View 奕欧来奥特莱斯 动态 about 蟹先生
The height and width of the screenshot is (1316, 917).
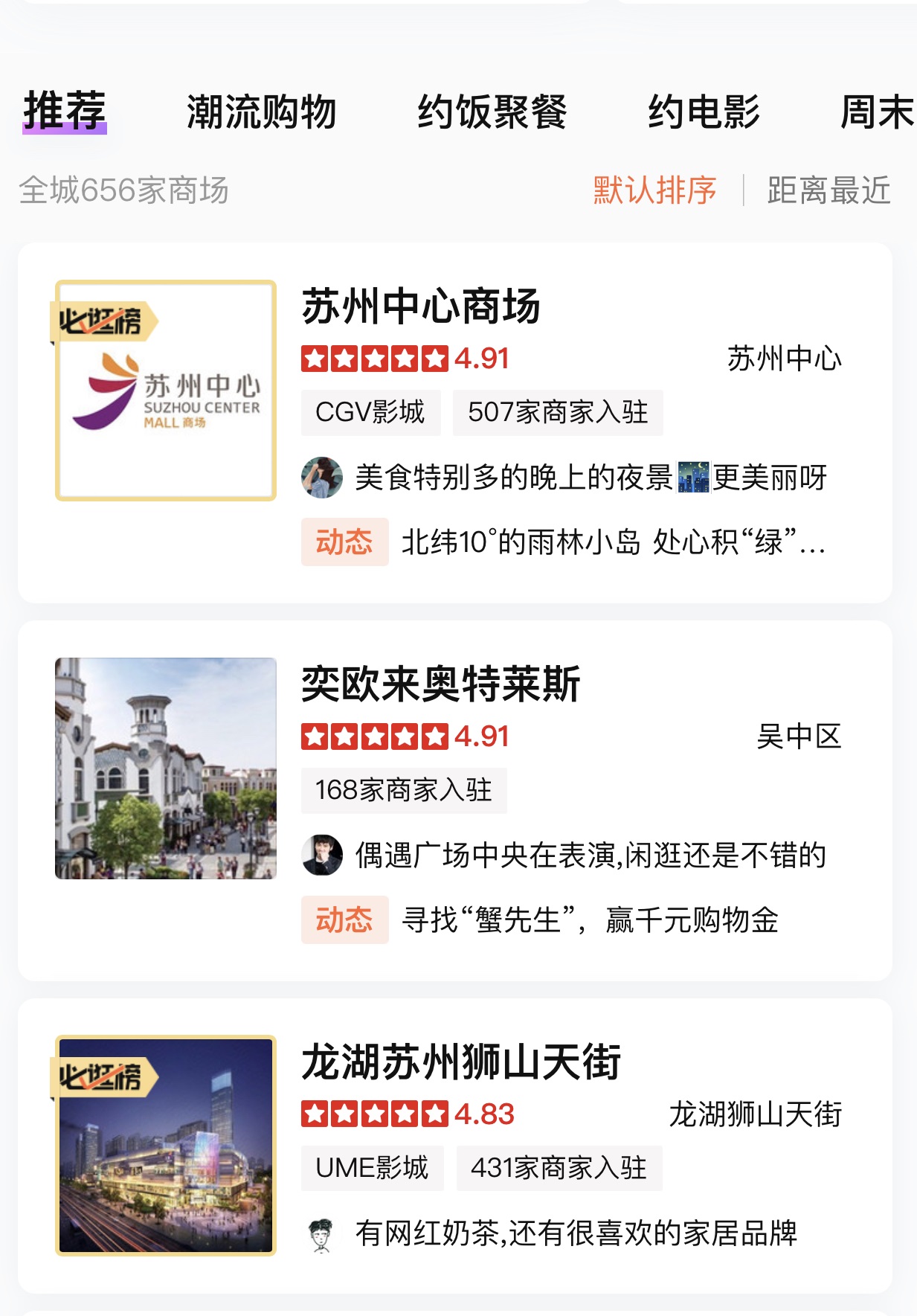(589, 920)
